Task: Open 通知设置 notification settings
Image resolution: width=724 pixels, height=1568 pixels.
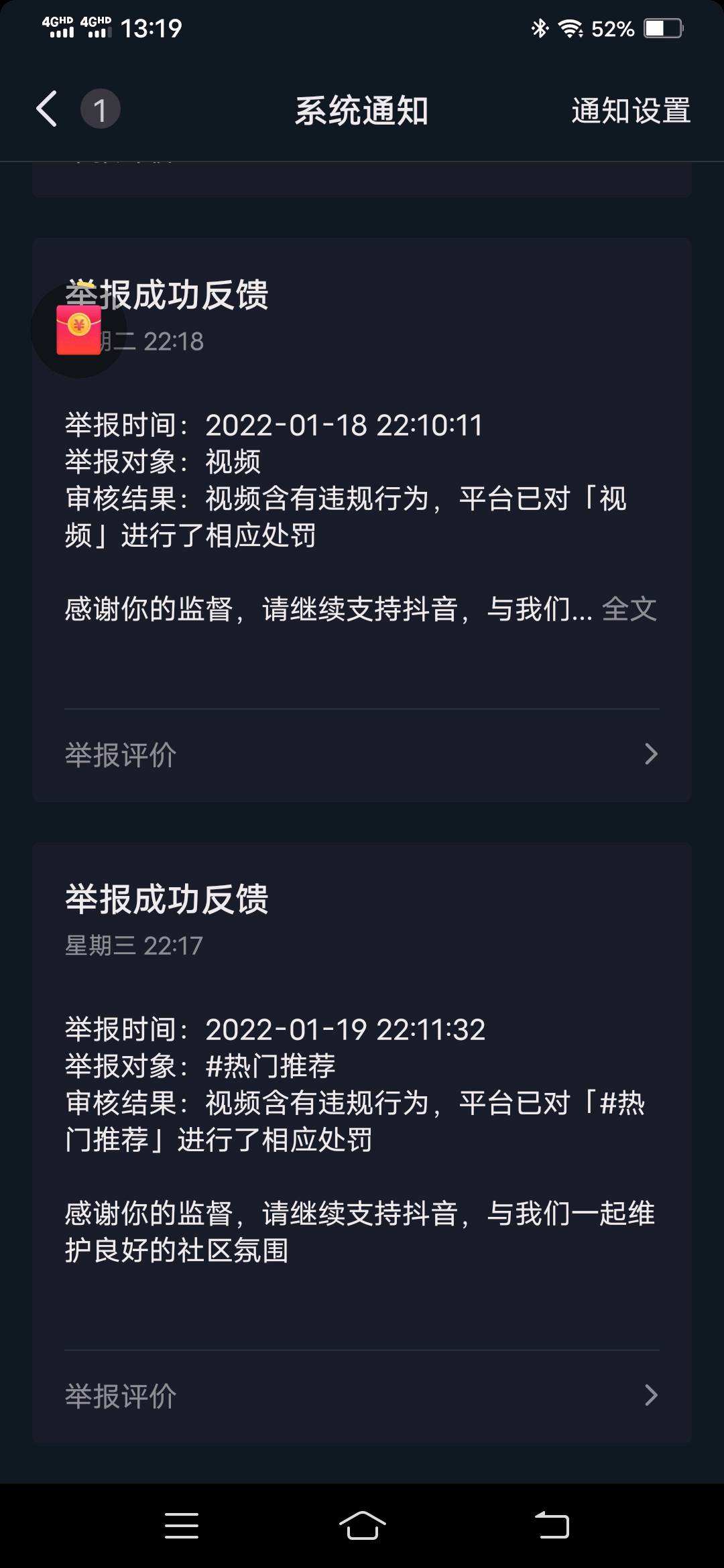Action: 630,111
